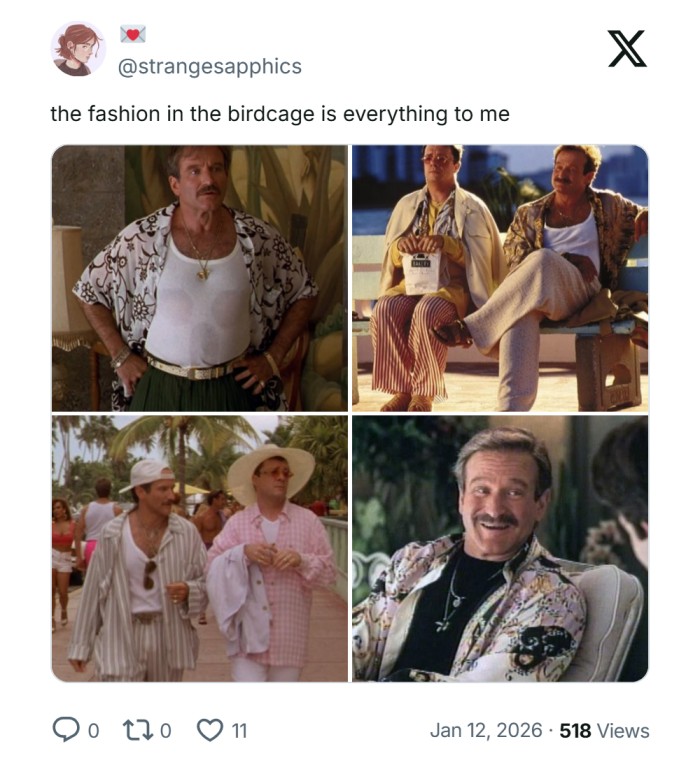The height and width of the screenshot is (758, 700).
Task: Open the photo with striped and pink outfits
Action: pyautogui.click(x=200, y=549)
